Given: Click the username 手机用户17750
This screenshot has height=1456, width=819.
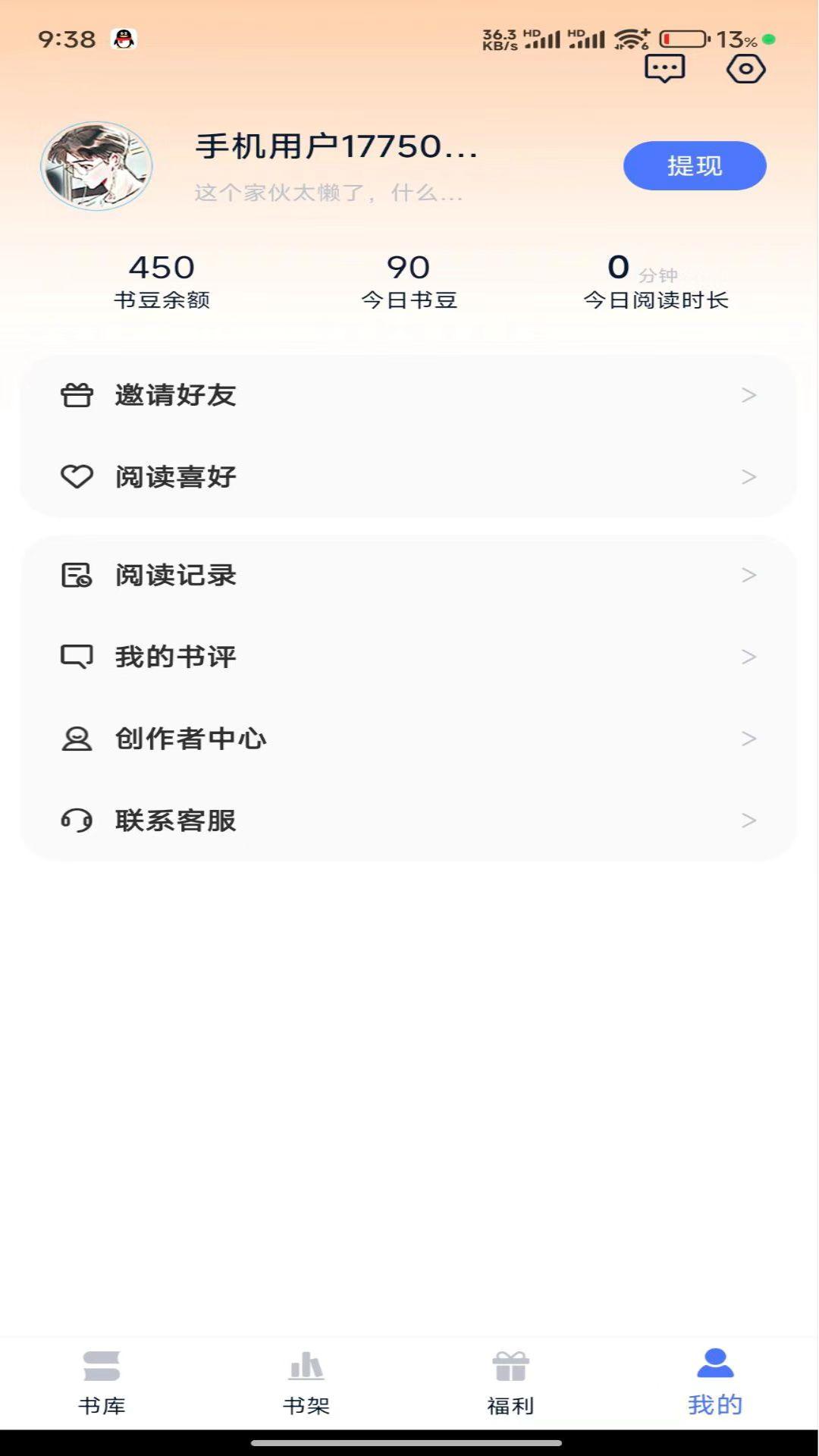Looking at the screenshot, I should (335, 148).
